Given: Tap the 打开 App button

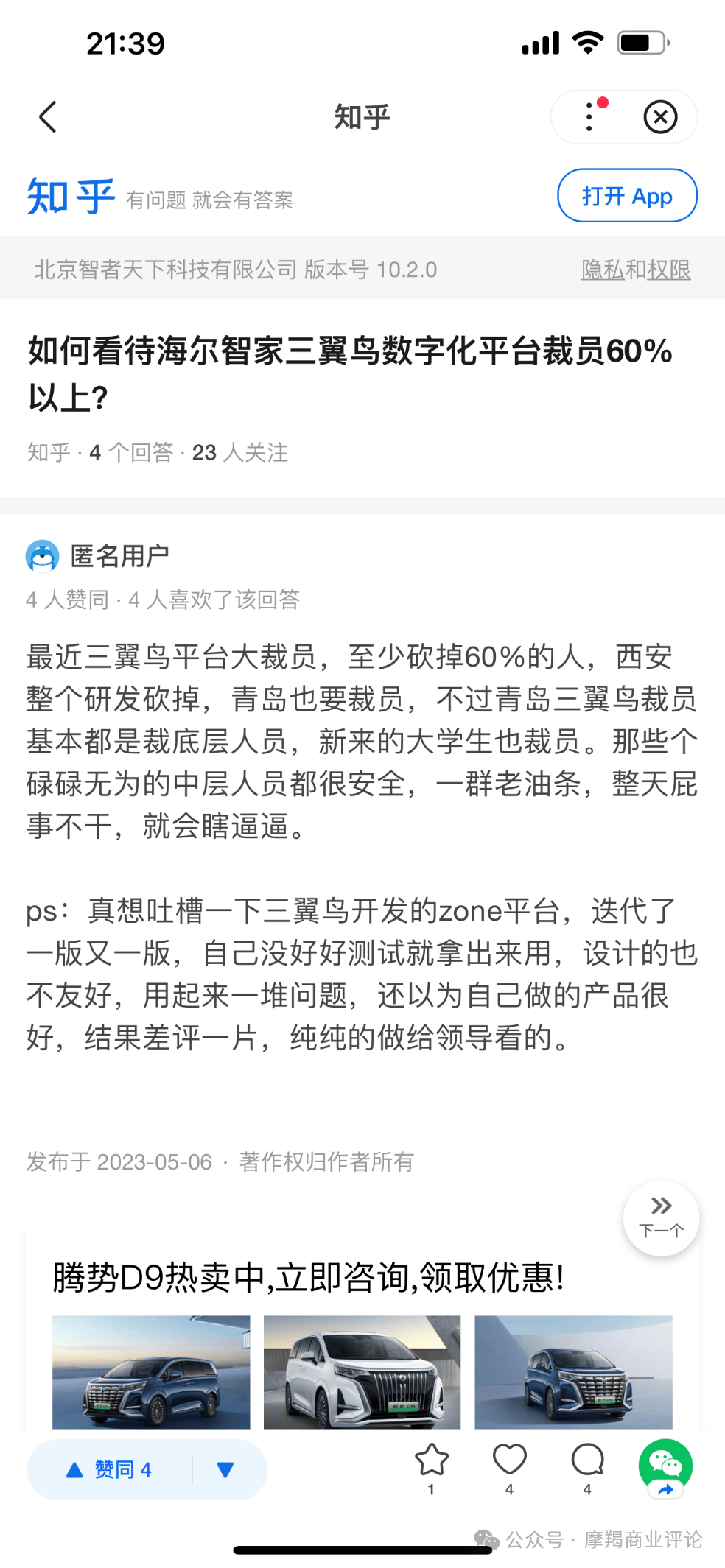Looking at the screenshot, I should (x=627, y=196).
